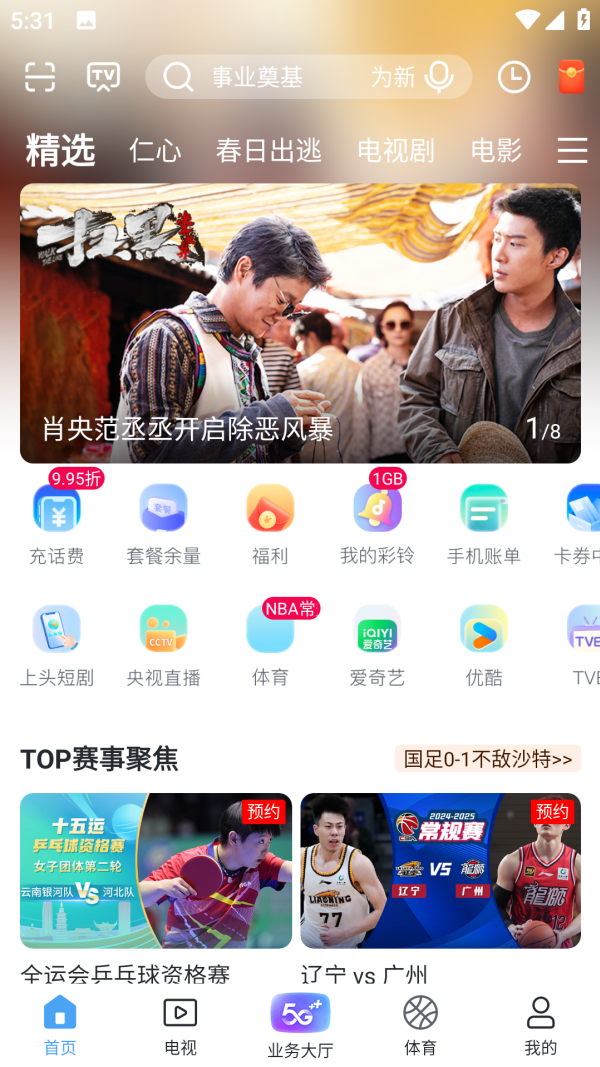Expand the channel list menu
The height and width of the screenshot is (1067, 600).
click(x=572, y=150)
